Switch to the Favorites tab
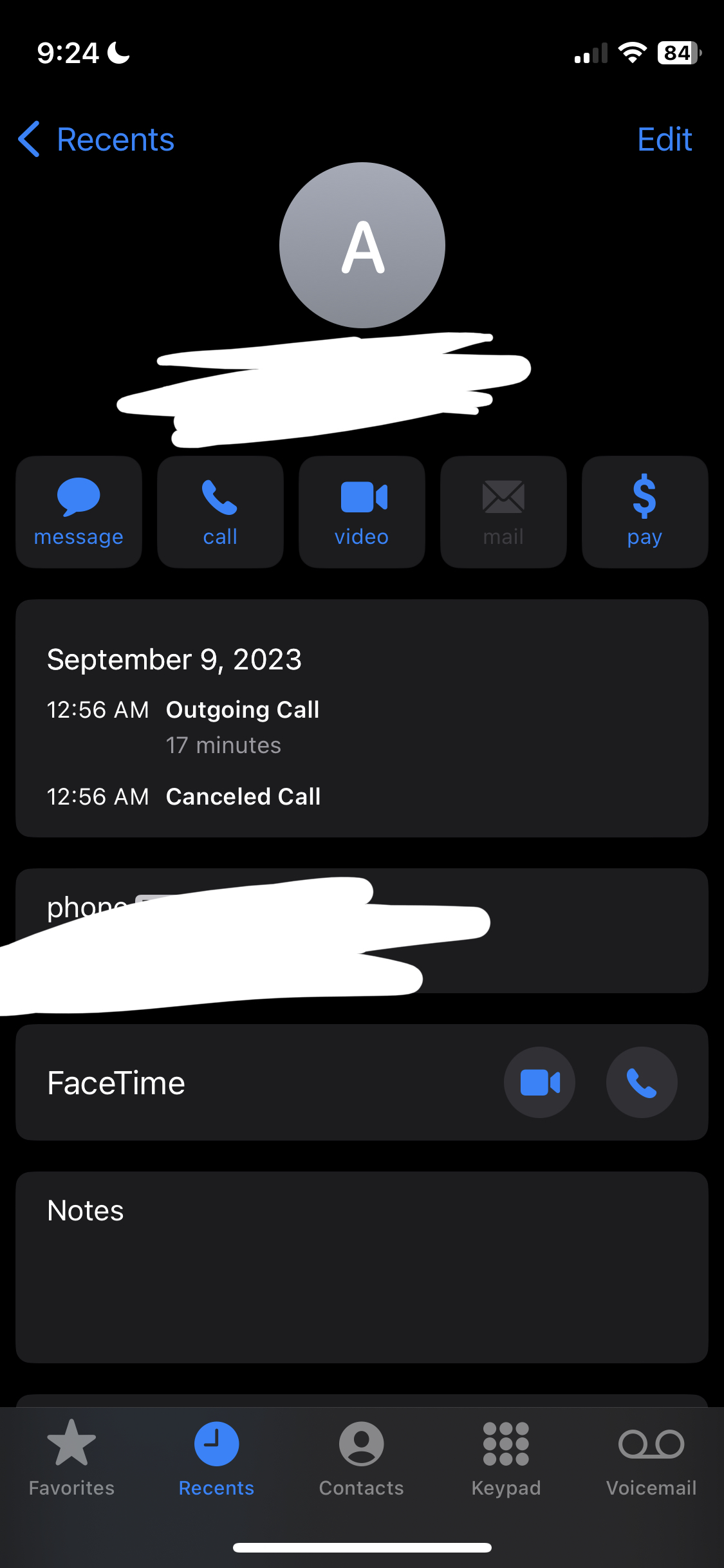Image resolution: width=724 pixels, height=1568 pixels. [x=71, y=1458]
